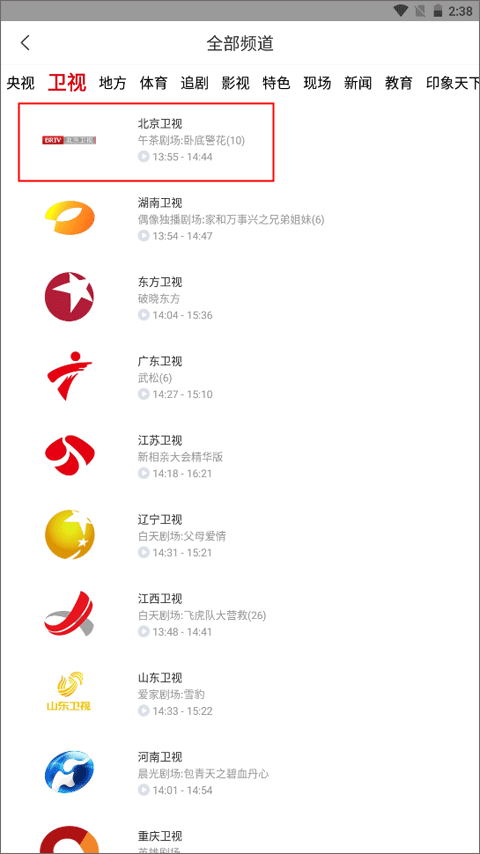480x854 pixels.
Task: Select the 河南卫视 channel
Action: 240,773
